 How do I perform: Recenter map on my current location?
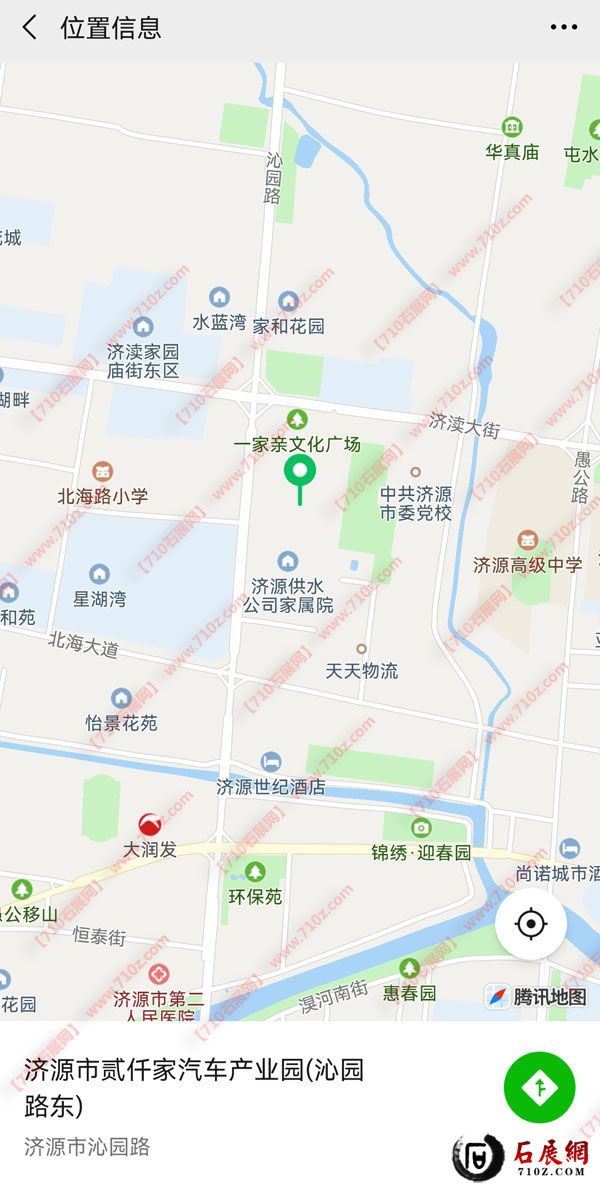530,923
